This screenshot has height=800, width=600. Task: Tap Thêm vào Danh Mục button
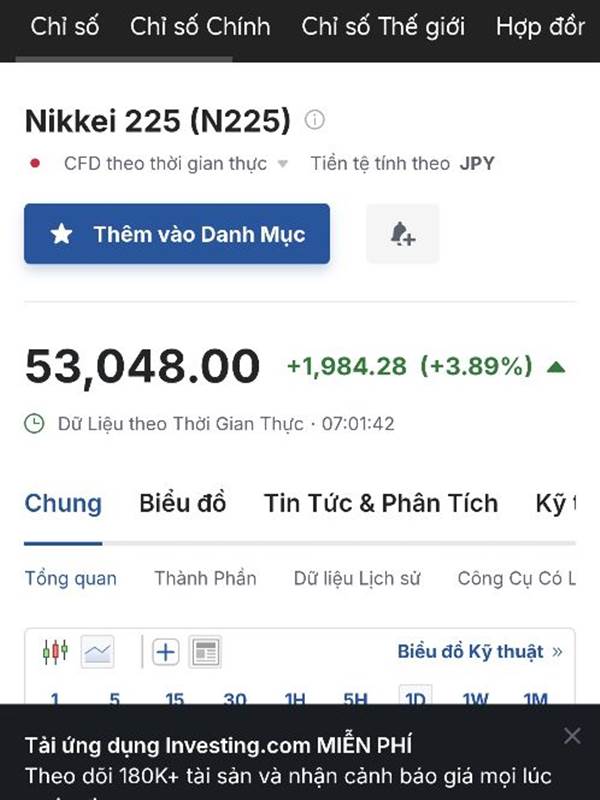coord(177,234)
